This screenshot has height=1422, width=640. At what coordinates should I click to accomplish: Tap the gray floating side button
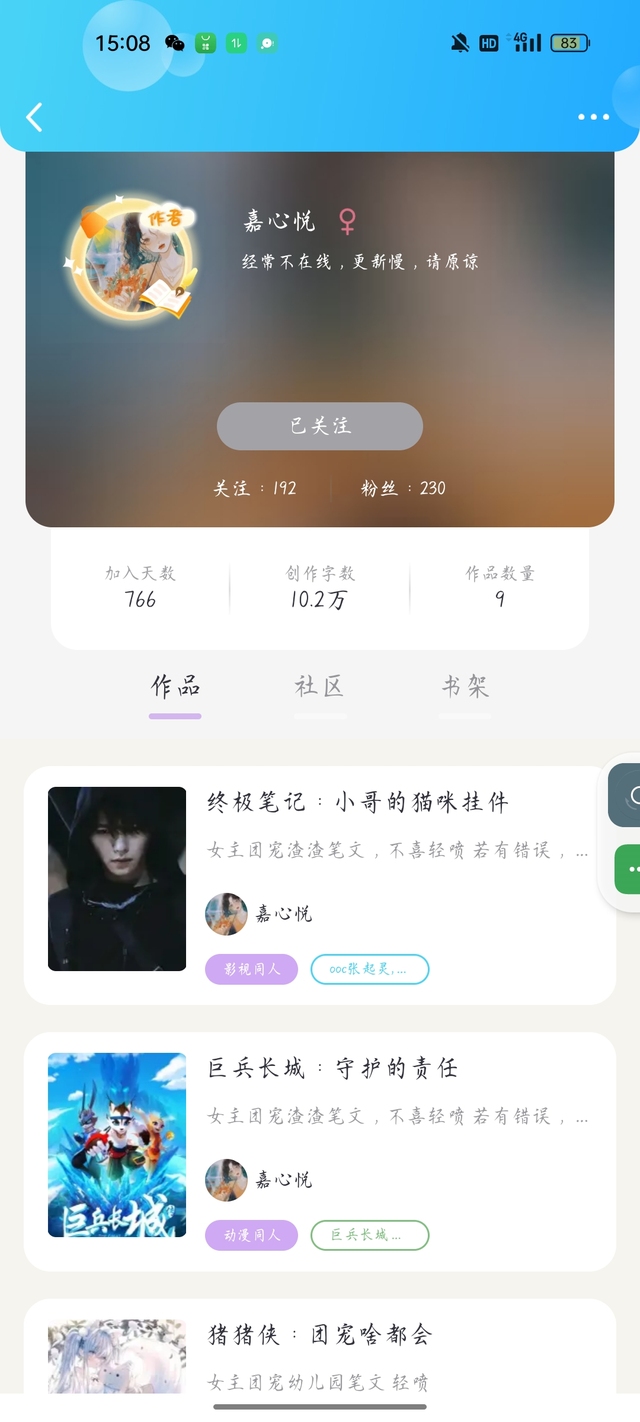[626, 795]
